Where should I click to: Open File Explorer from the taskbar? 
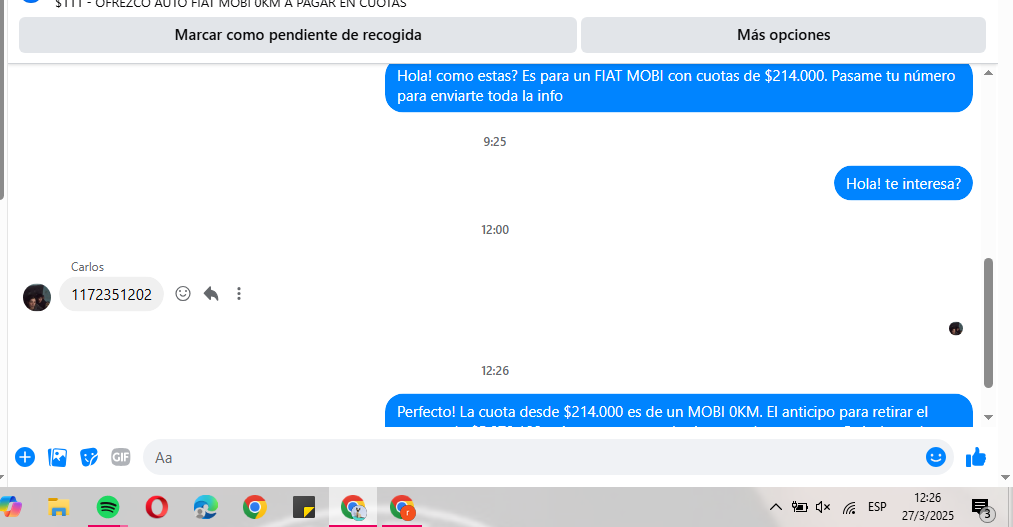coord(59,507)
